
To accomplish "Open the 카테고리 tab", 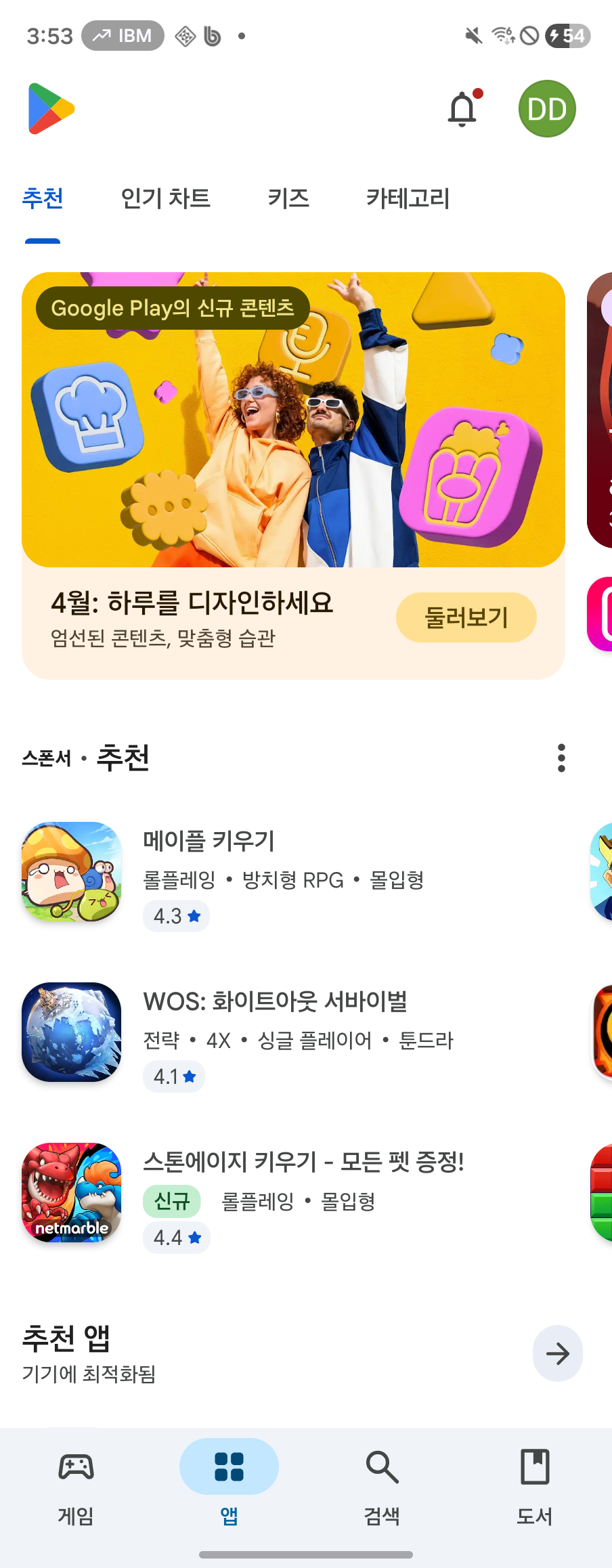I will pyautogui.click(x=408, y=198).
